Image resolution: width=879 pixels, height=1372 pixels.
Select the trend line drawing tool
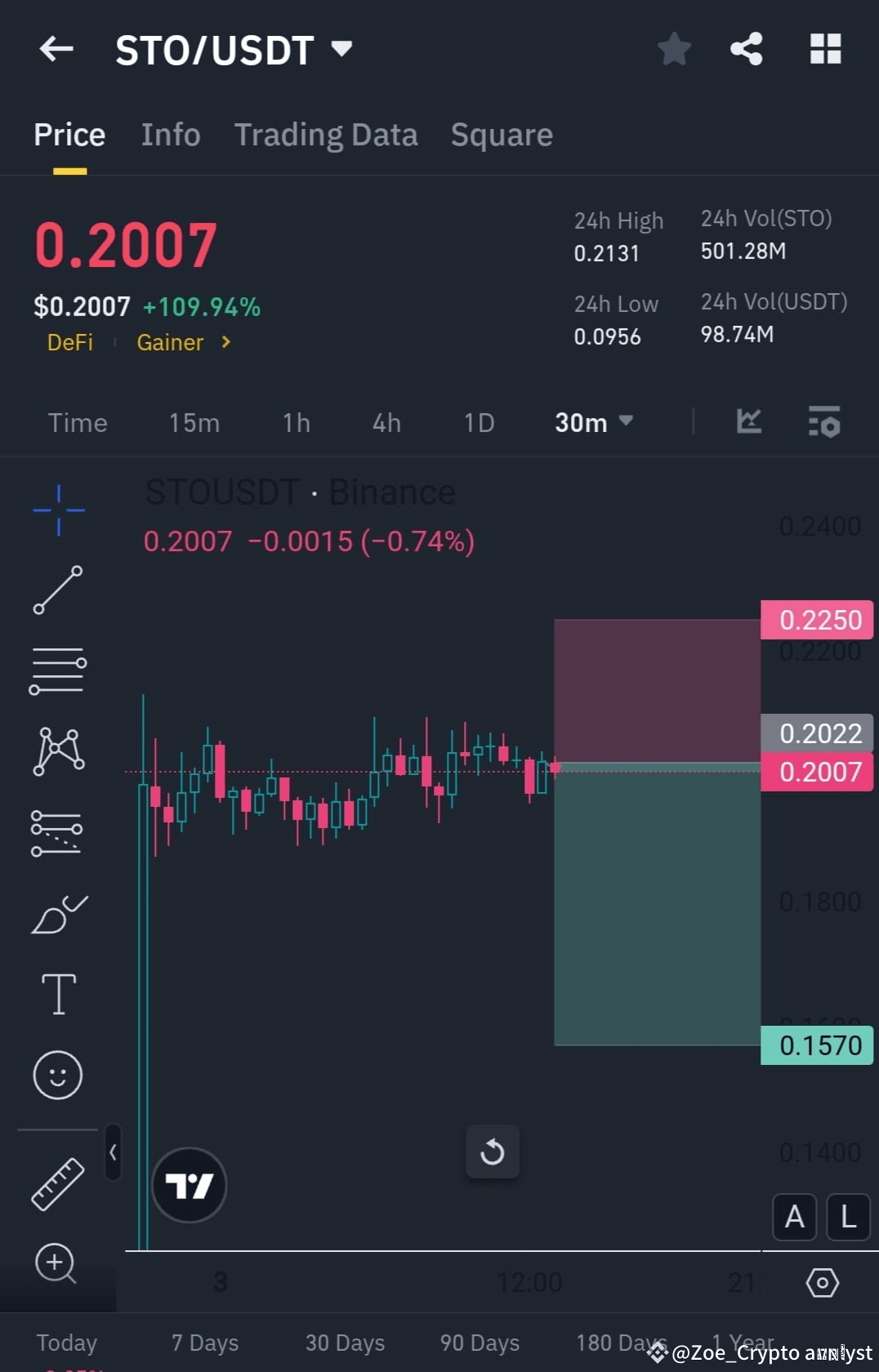point(57,590)
